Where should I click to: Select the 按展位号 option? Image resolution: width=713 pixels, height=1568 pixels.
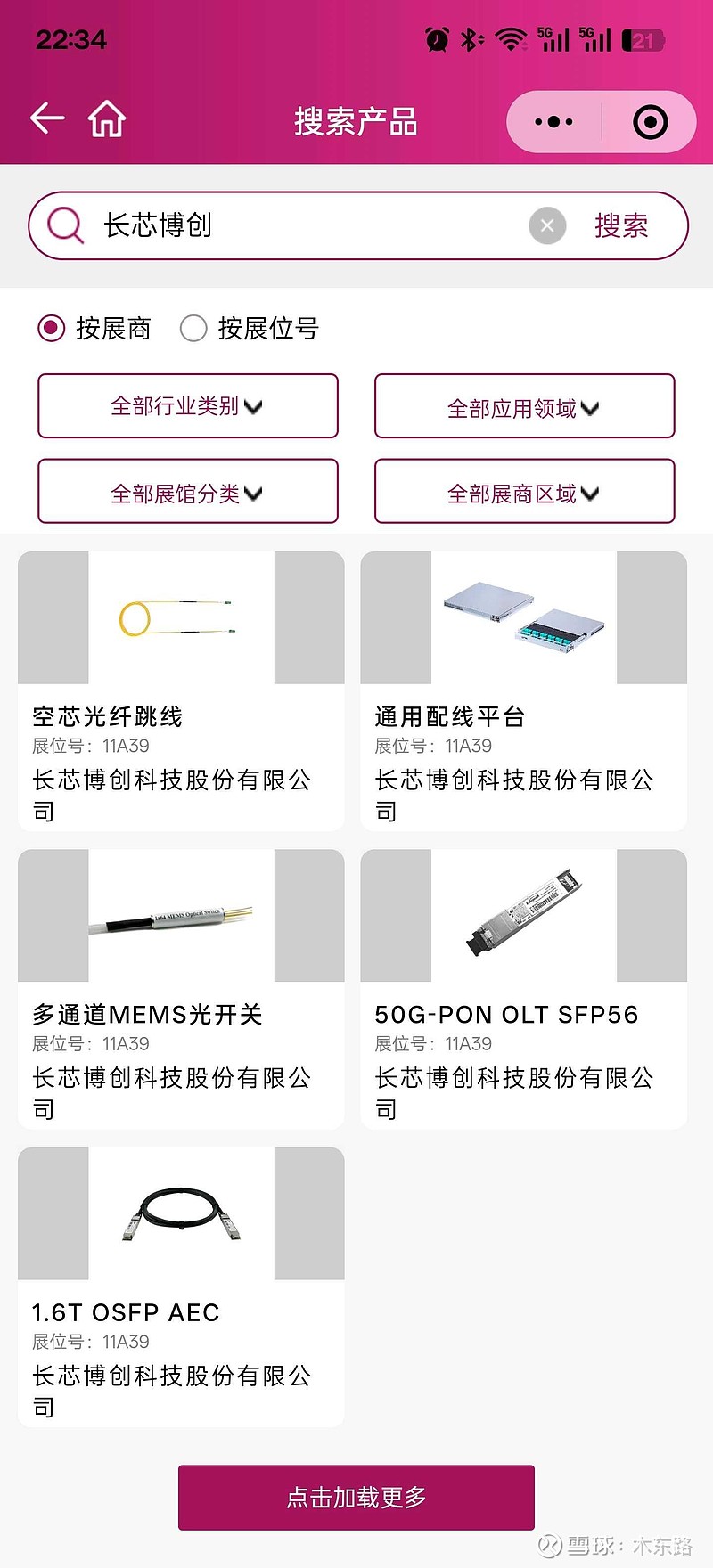pos(249,329)
